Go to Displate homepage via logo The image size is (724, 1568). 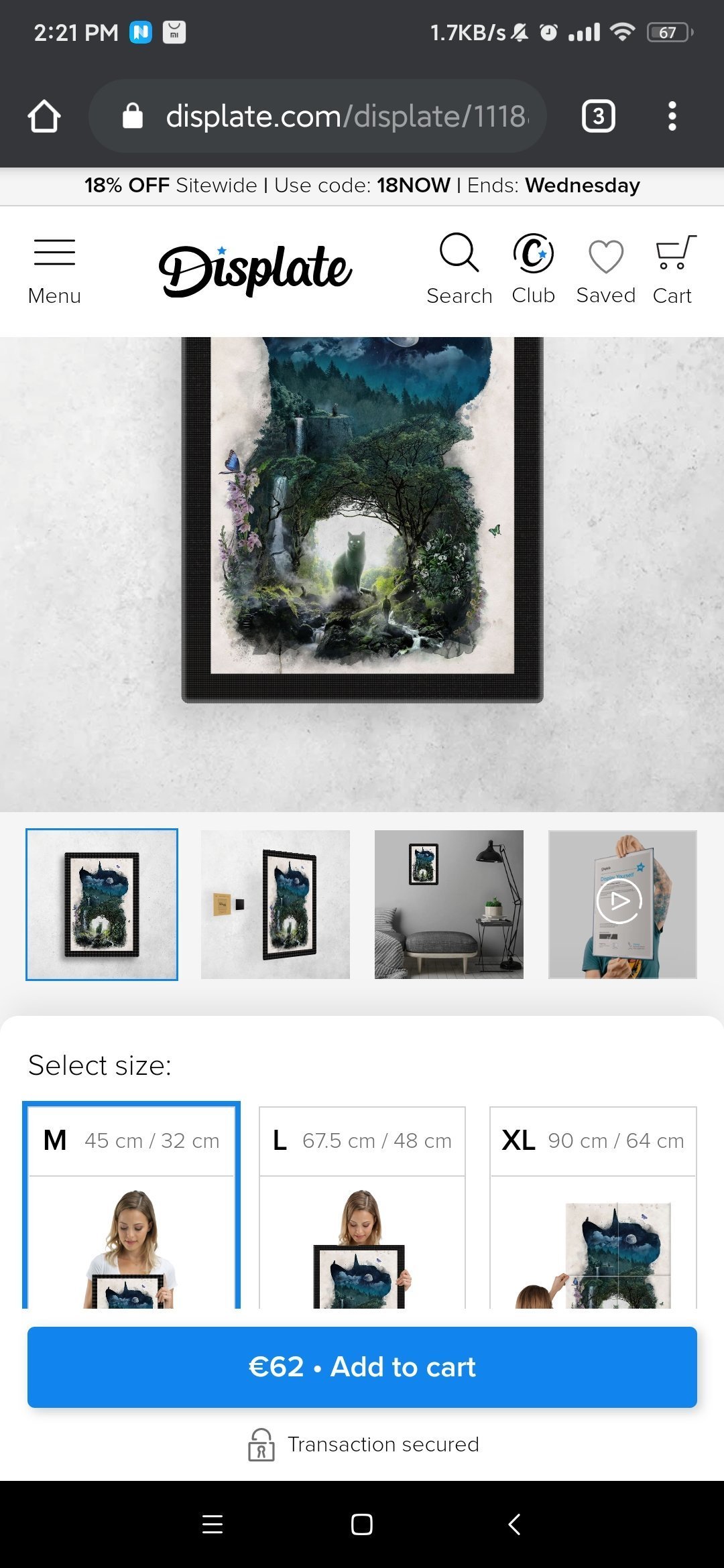[255, 270]
